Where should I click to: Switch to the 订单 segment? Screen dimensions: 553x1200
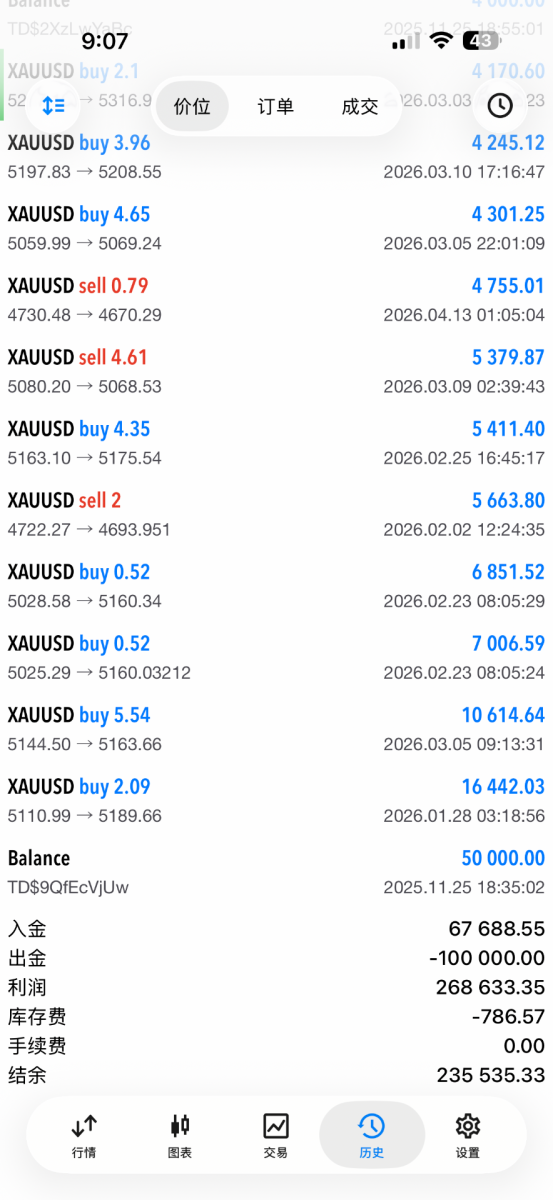tap(276, 106)
